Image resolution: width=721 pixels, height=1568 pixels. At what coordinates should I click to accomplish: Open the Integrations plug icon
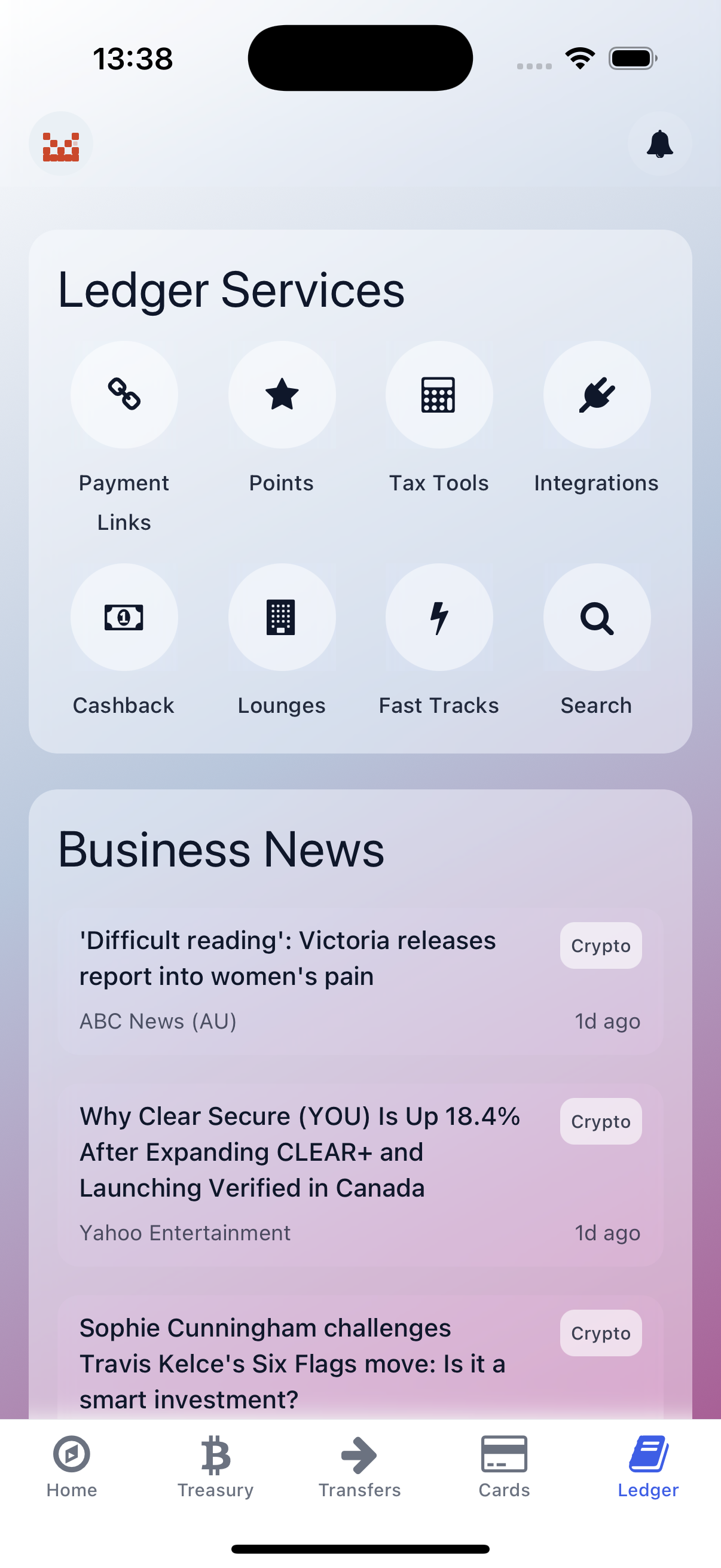596,395
